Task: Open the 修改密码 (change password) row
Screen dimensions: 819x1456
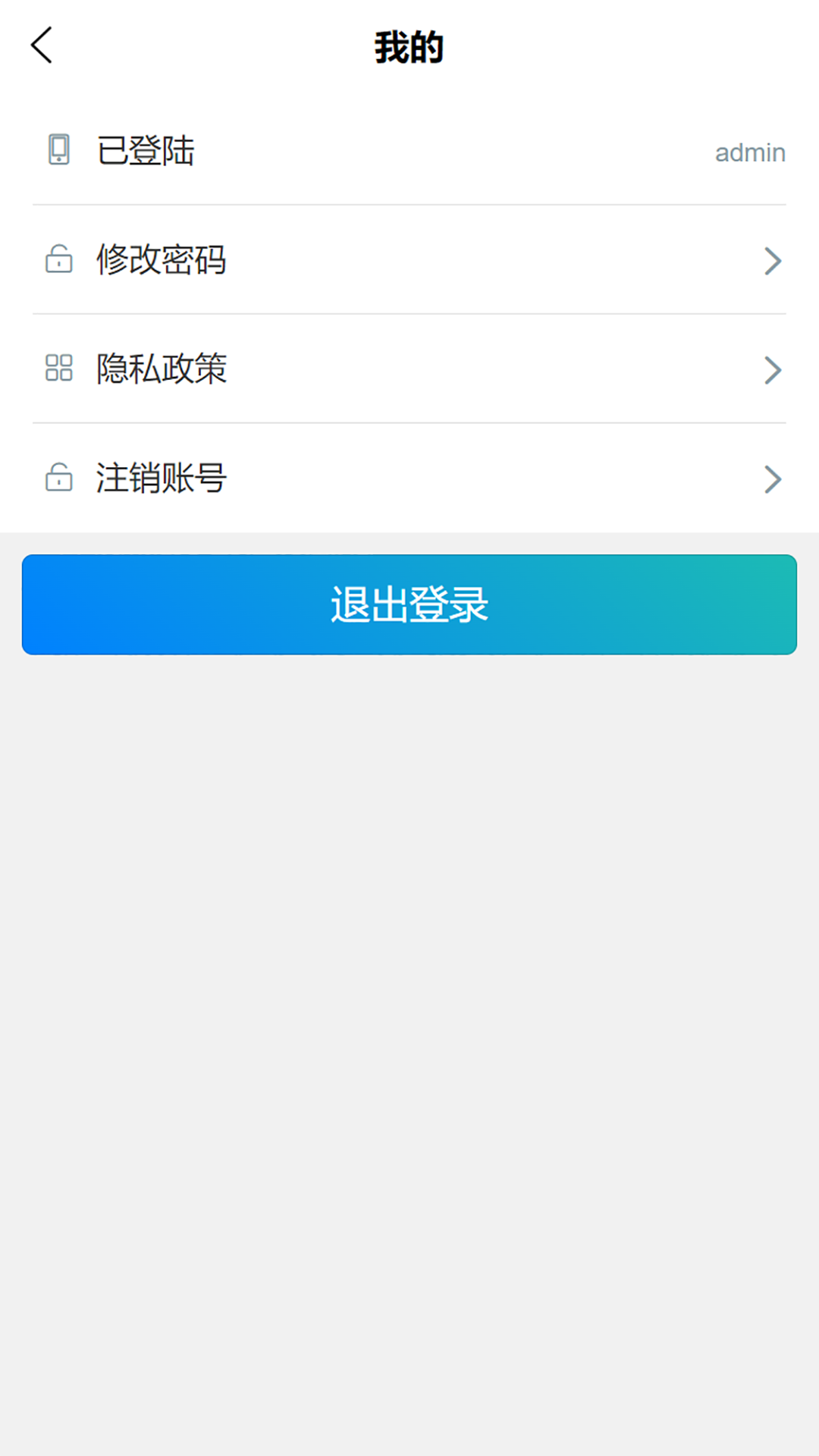Action: click(x=409, y=260)
